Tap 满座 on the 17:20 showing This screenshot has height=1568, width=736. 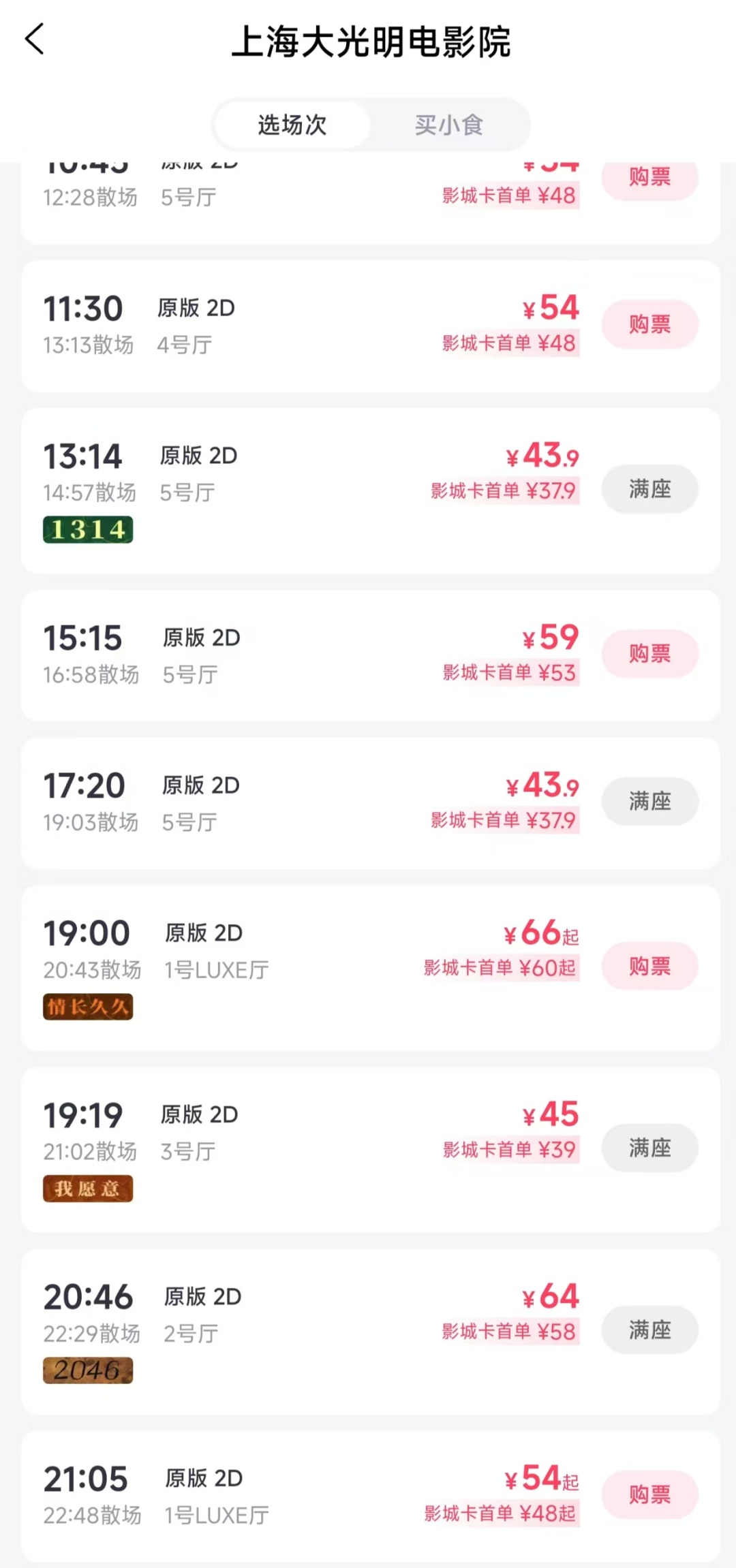click(x=649, y=801)
